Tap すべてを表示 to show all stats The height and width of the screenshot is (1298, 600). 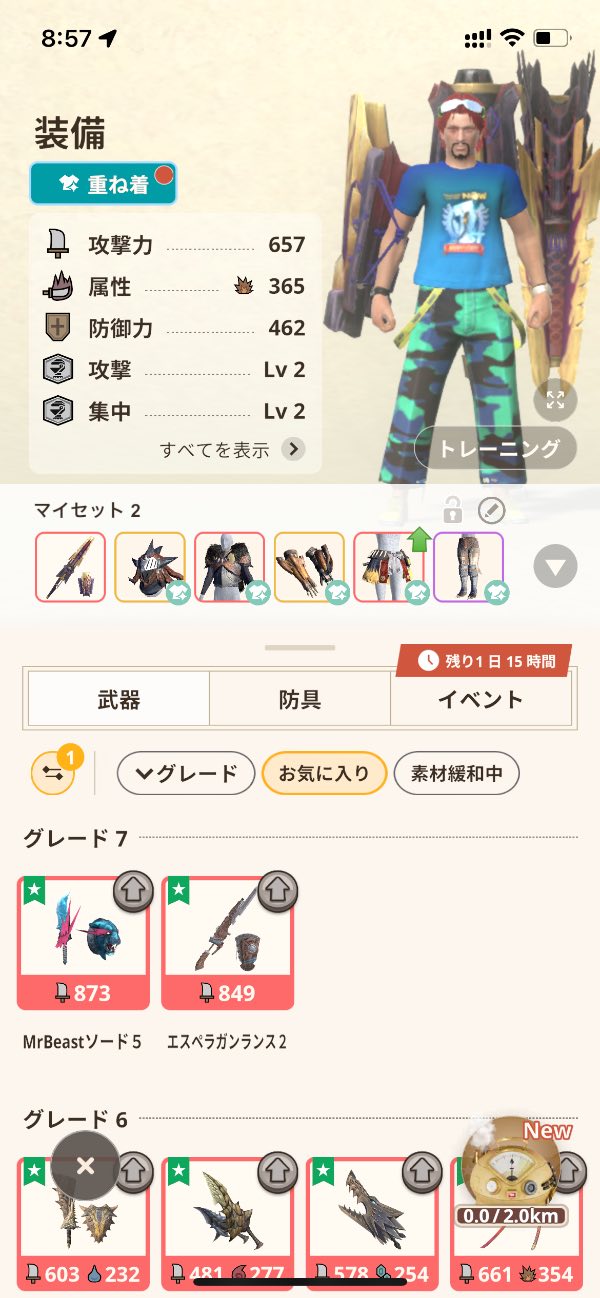231,449
